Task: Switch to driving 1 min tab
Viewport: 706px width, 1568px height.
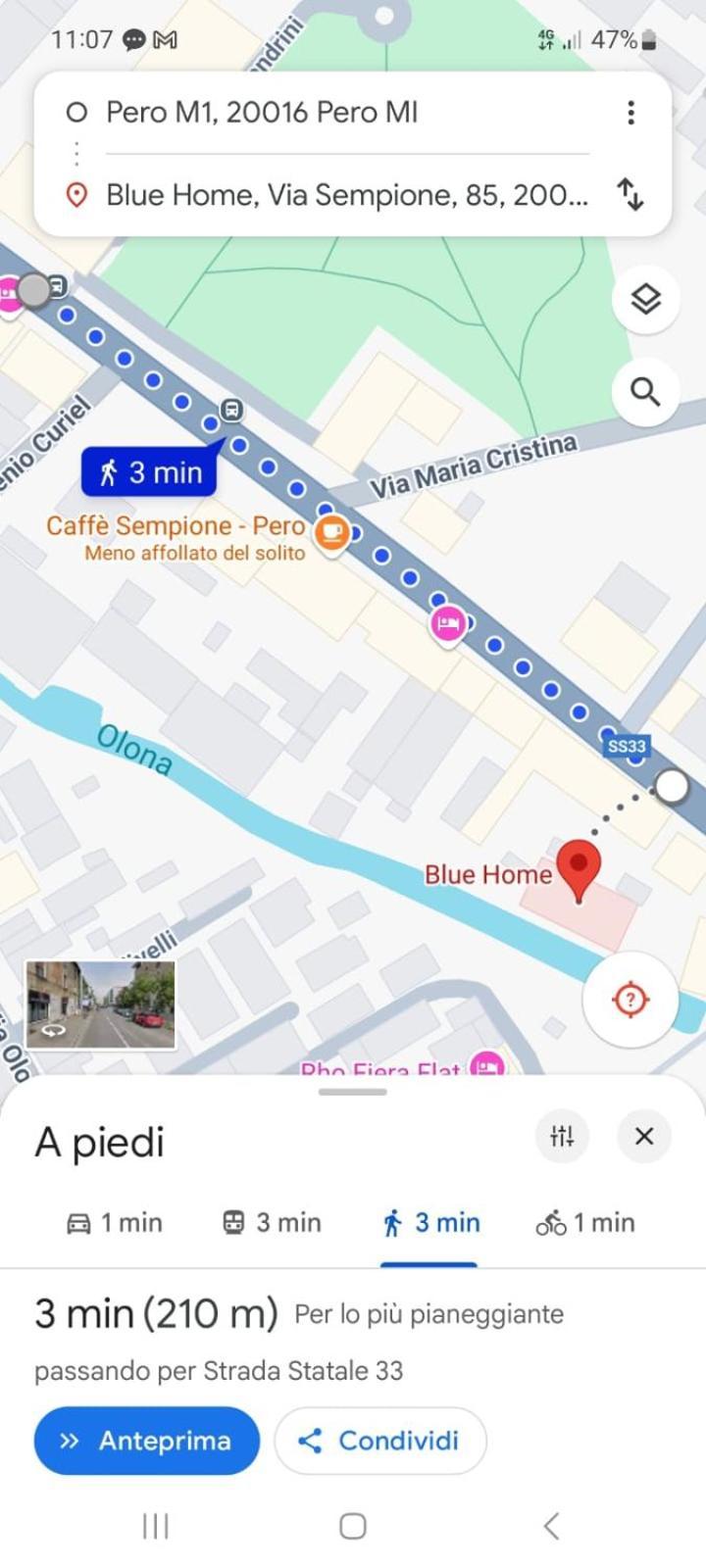Action: click(x=114, y=1223)
